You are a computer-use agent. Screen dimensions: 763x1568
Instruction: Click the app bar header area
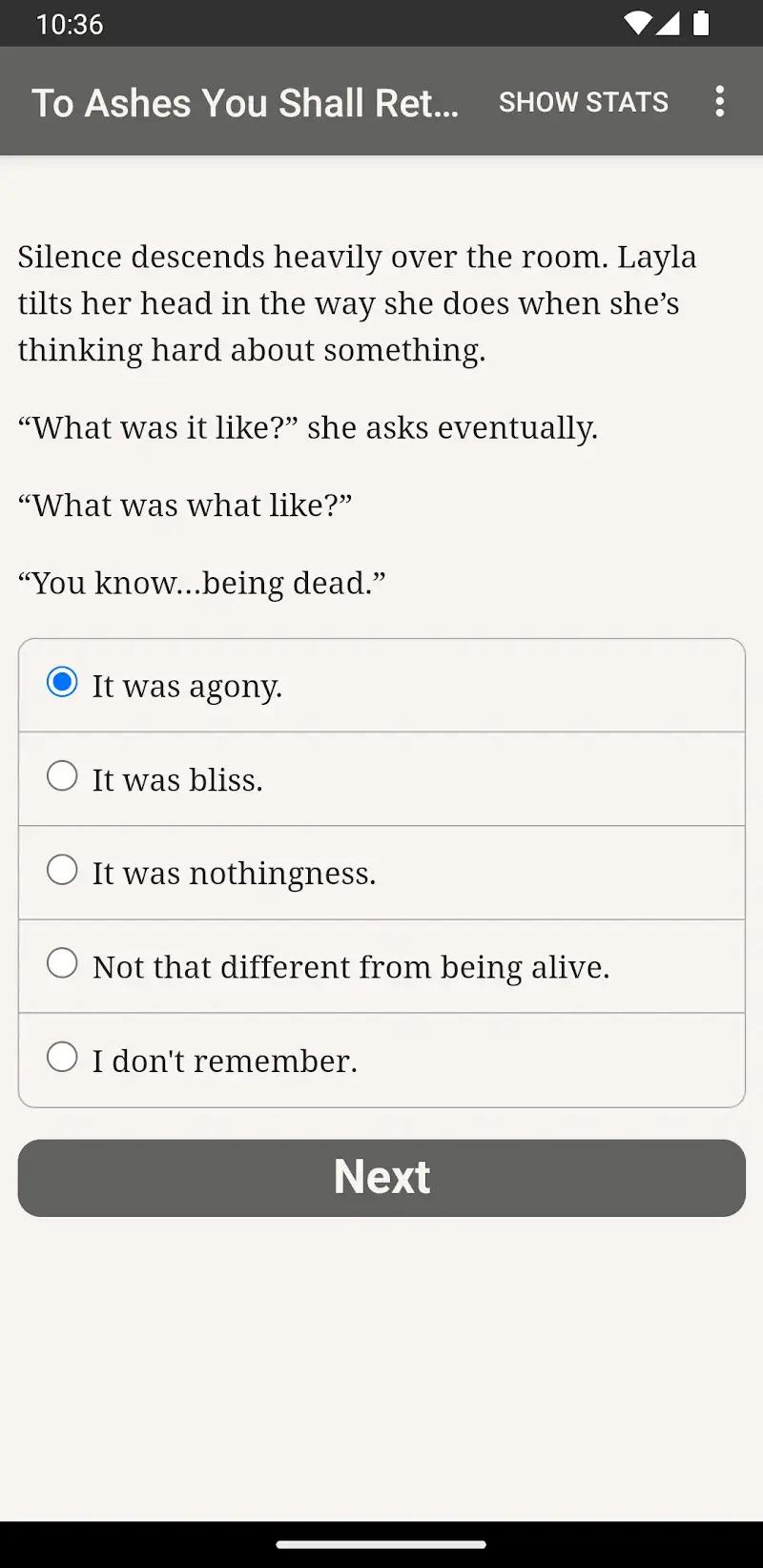[x=381, y=101]
